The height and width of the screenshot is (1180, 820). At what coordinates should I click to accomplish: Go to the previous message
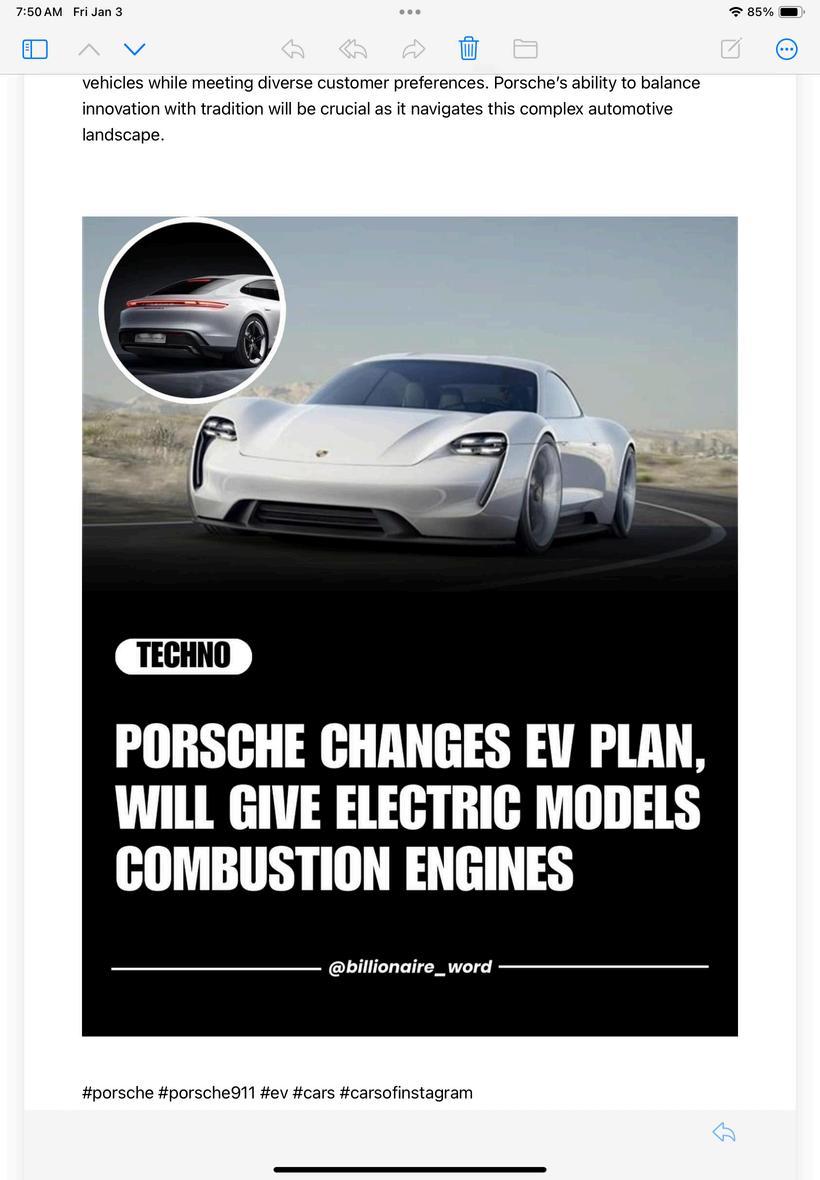coord(89,50)
